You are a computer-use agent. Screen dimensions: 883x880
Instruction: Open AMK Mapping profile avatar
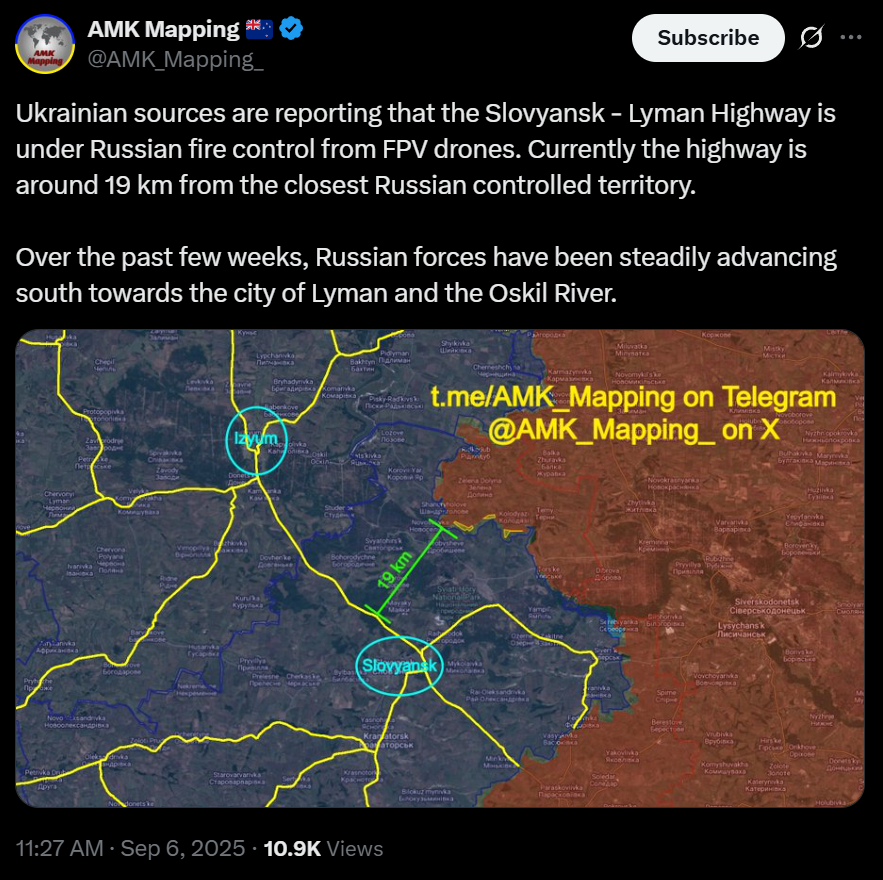click(45, 44)
